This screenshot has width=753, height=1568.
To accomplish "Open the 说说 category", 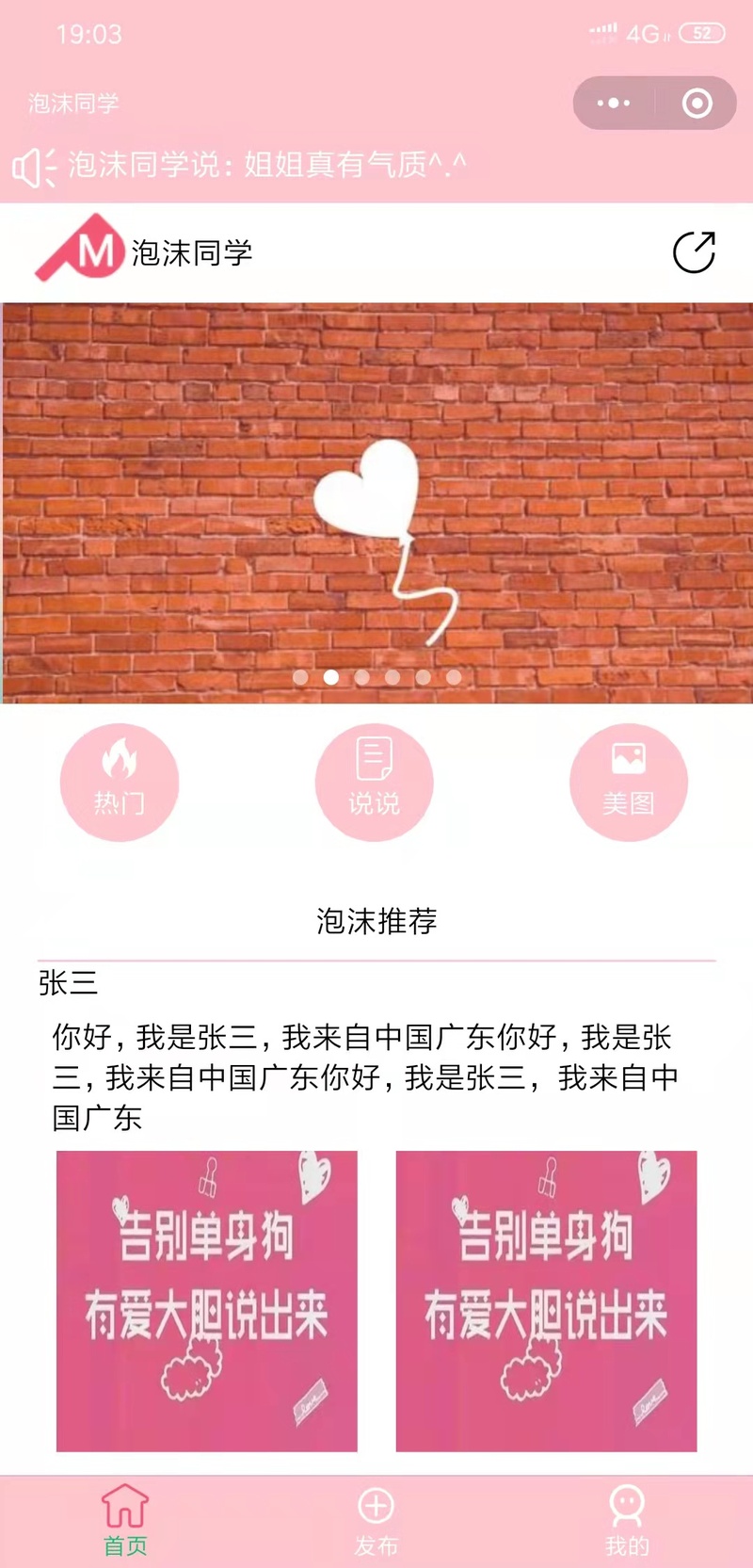I will click(x=374, y=782).
